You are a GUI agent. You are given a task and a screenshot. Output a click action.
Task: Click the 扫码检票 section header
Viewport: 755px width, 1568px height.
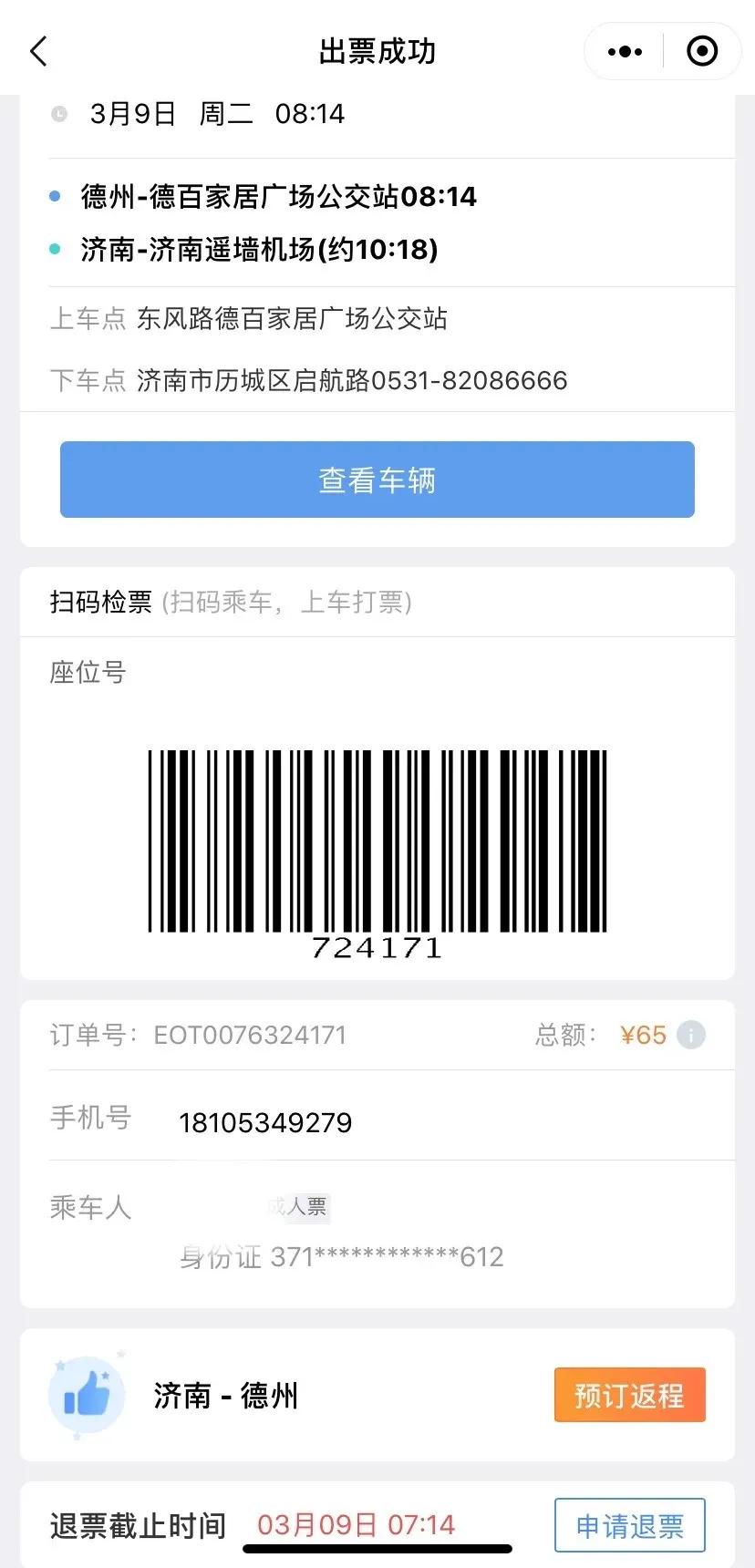coord(100,603)
